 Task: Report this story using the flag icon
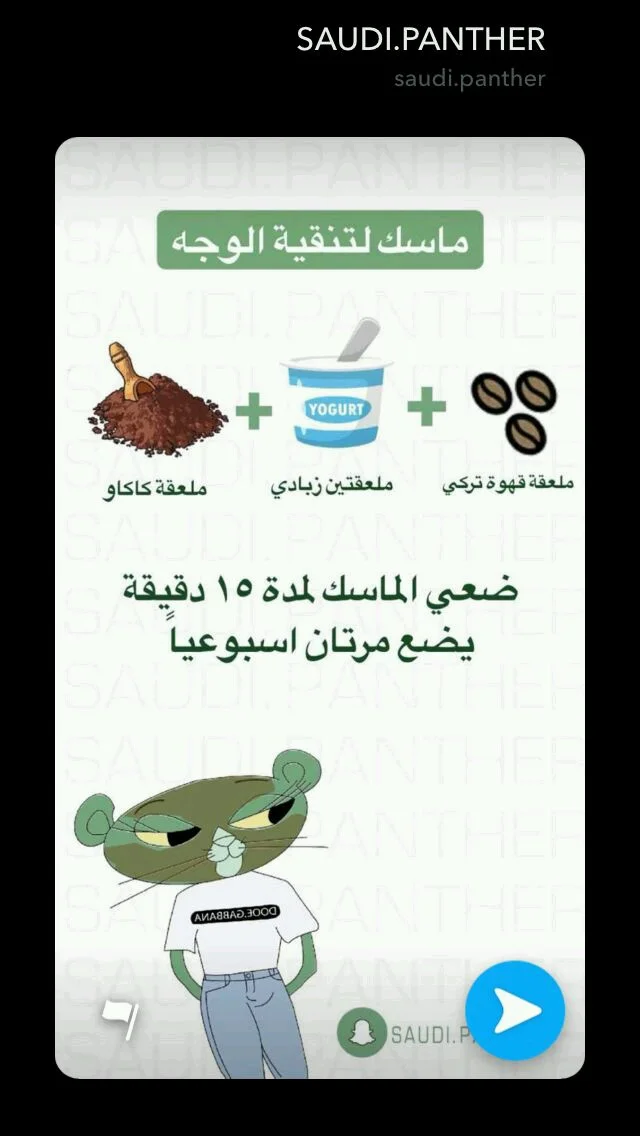(x=118, y=1020)
